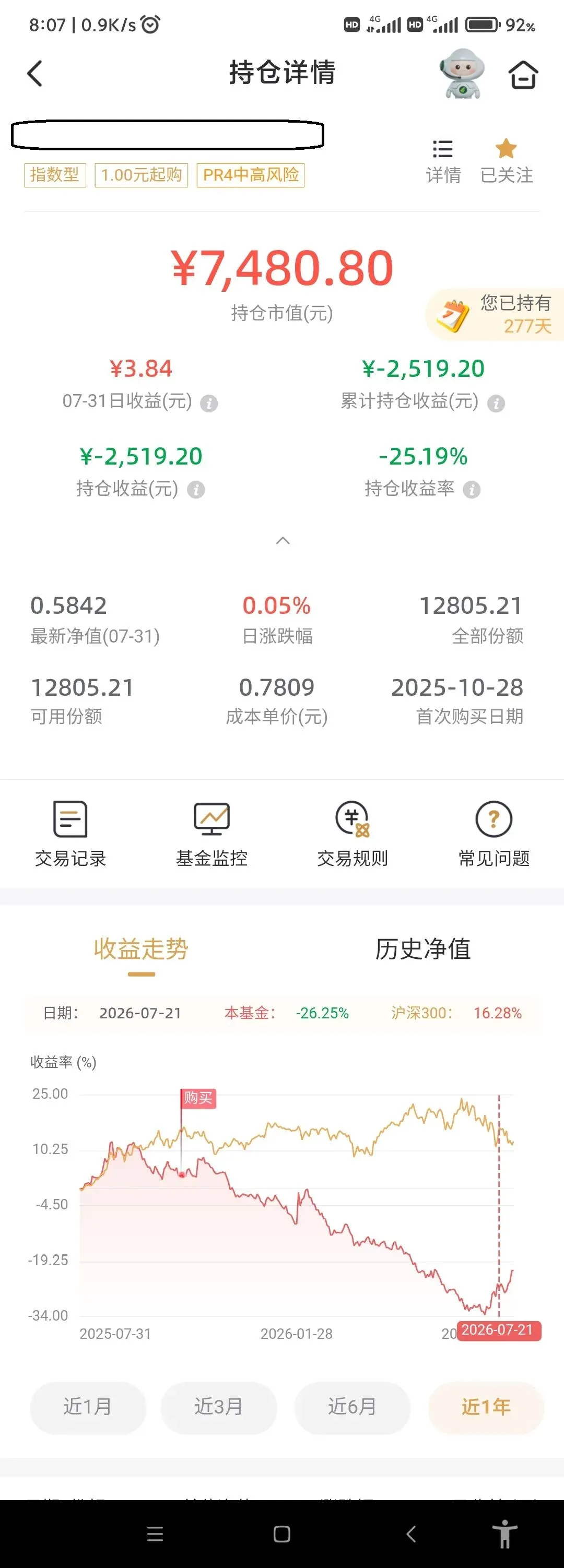Tap system recent apps menu button
Screen dimensions: 564x1568
pos(155,1534)
